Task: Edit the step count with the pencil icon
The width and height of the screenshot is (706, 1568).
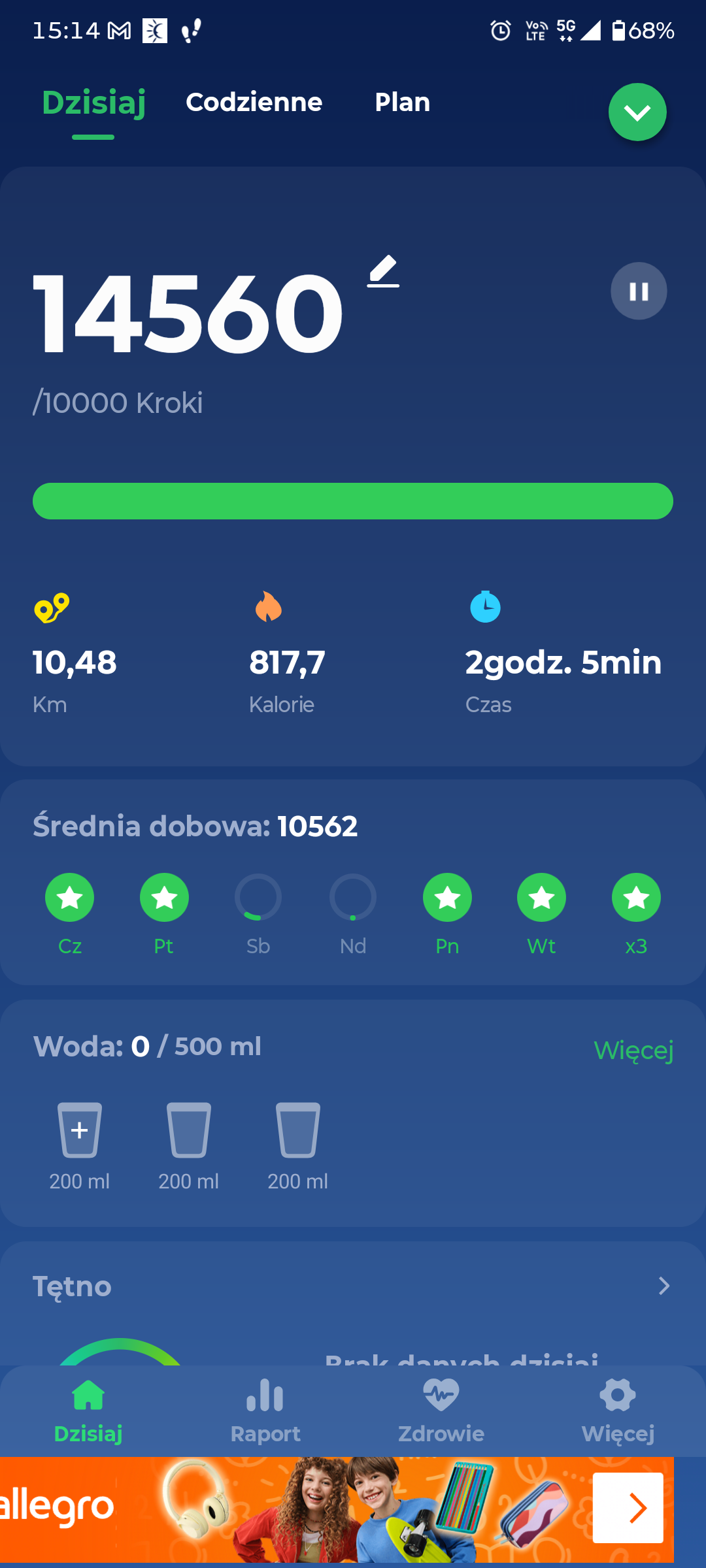Action: (383, 271)
